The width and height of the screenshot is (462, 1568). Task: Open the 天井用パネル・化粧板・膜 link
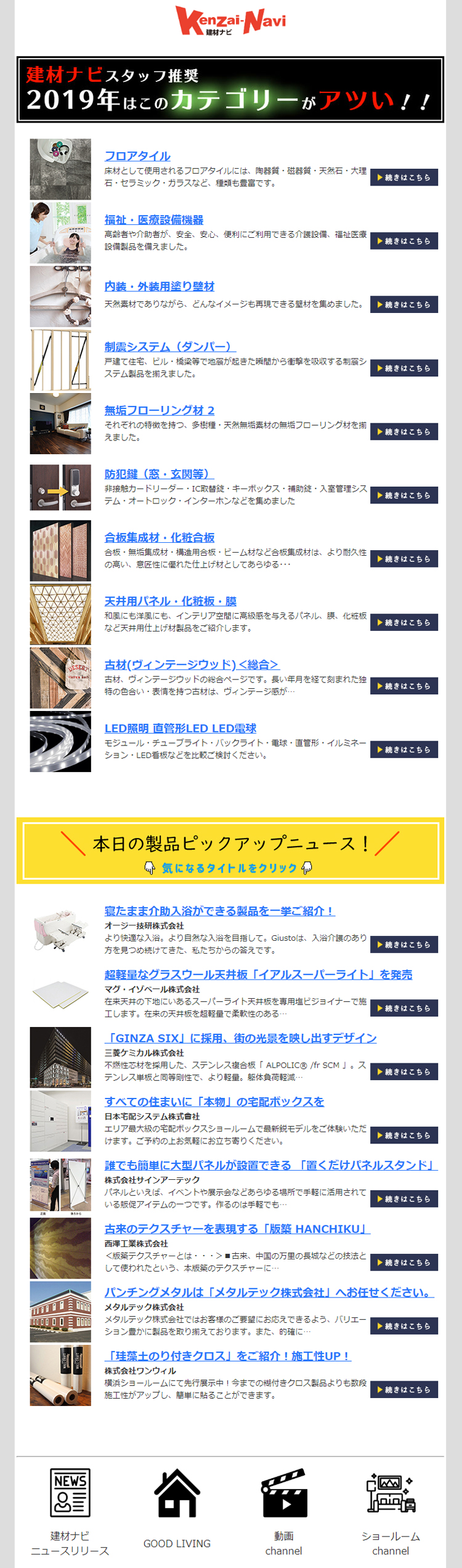170,601
